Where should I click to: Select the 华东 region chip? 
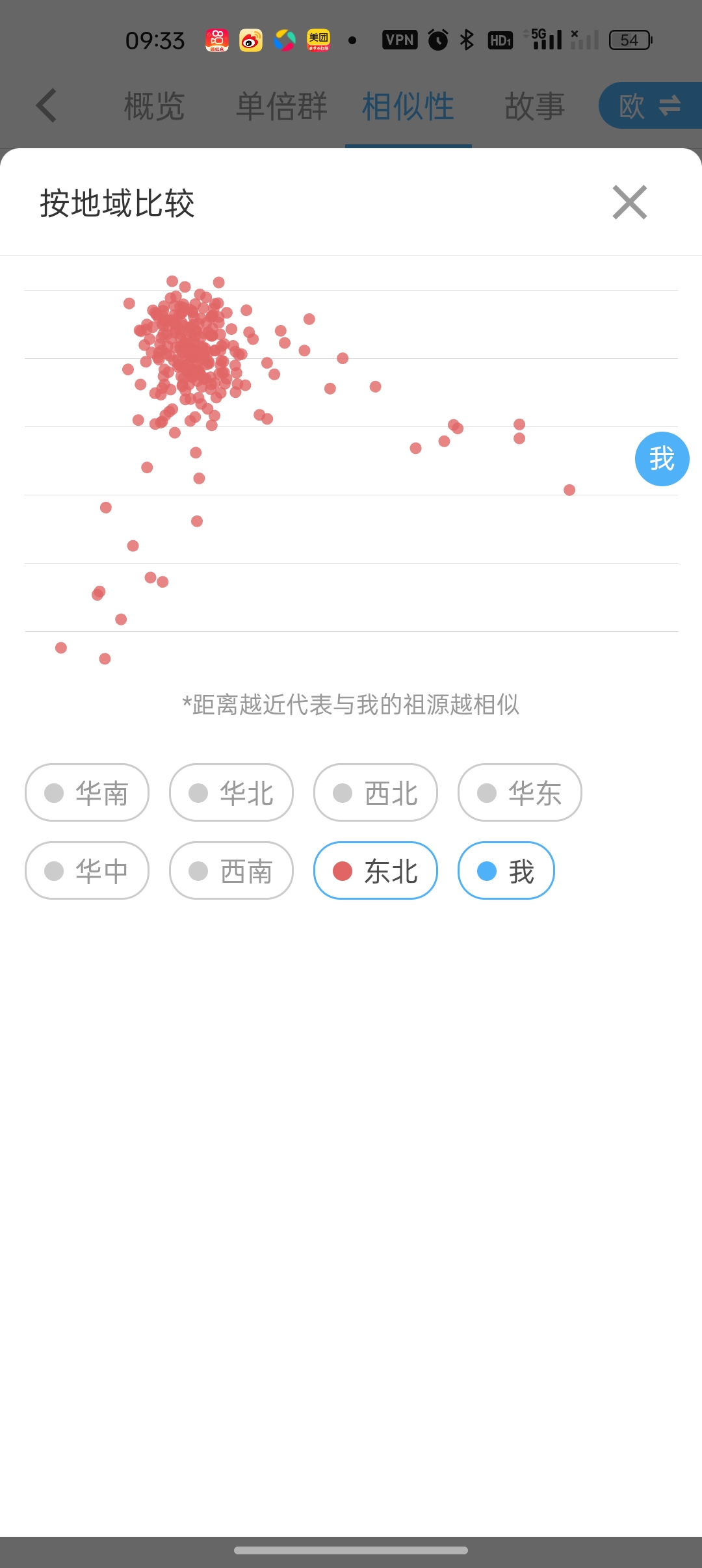coord(520,792)
